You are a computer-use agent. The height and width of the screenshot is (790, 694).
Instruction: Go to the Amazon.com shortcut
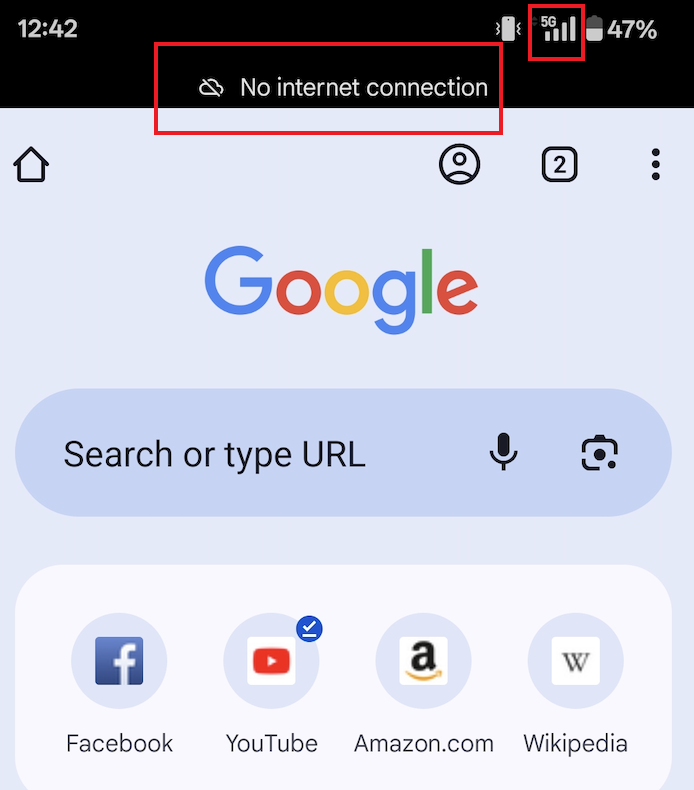[423, 662]
